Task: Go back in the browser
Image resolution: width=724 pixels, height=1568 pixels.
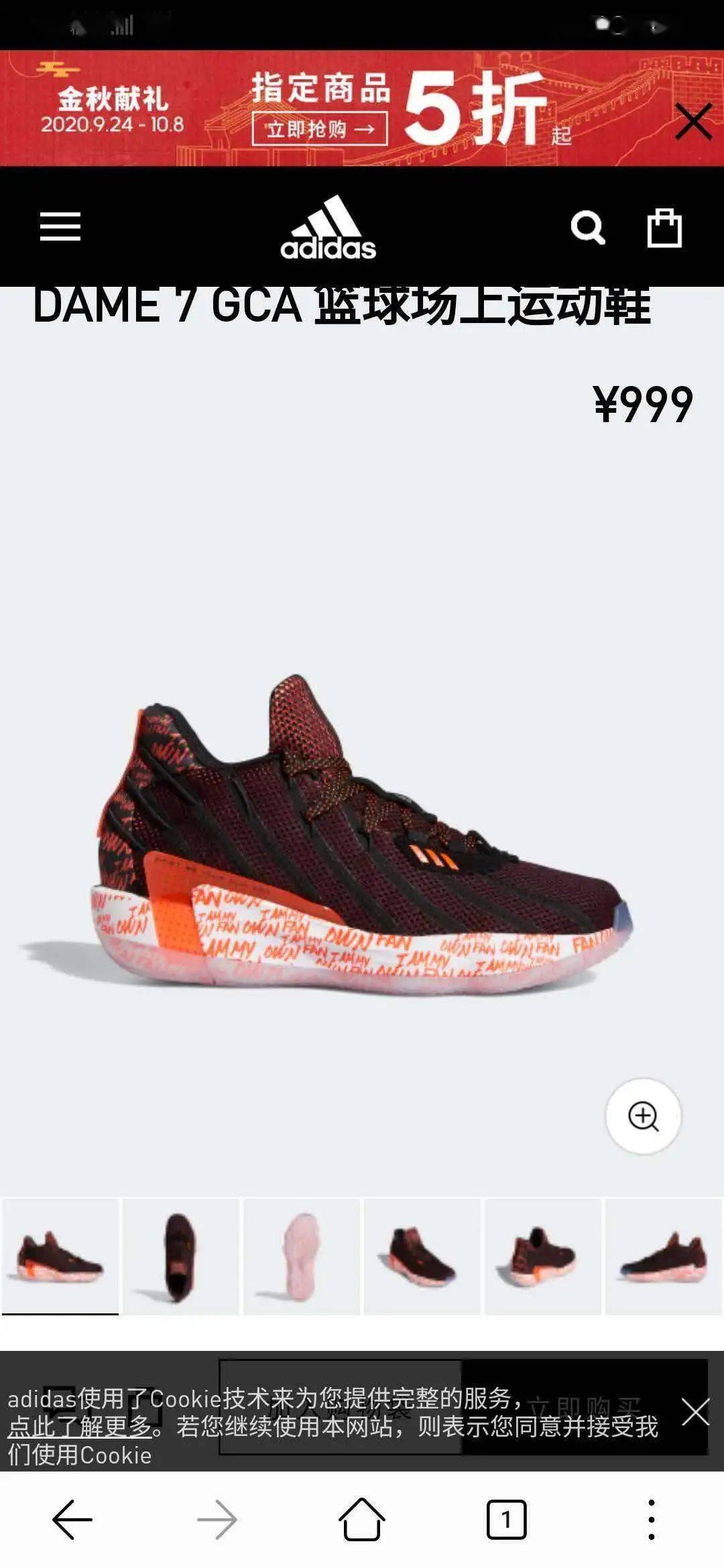Action: coord(72,1520)
